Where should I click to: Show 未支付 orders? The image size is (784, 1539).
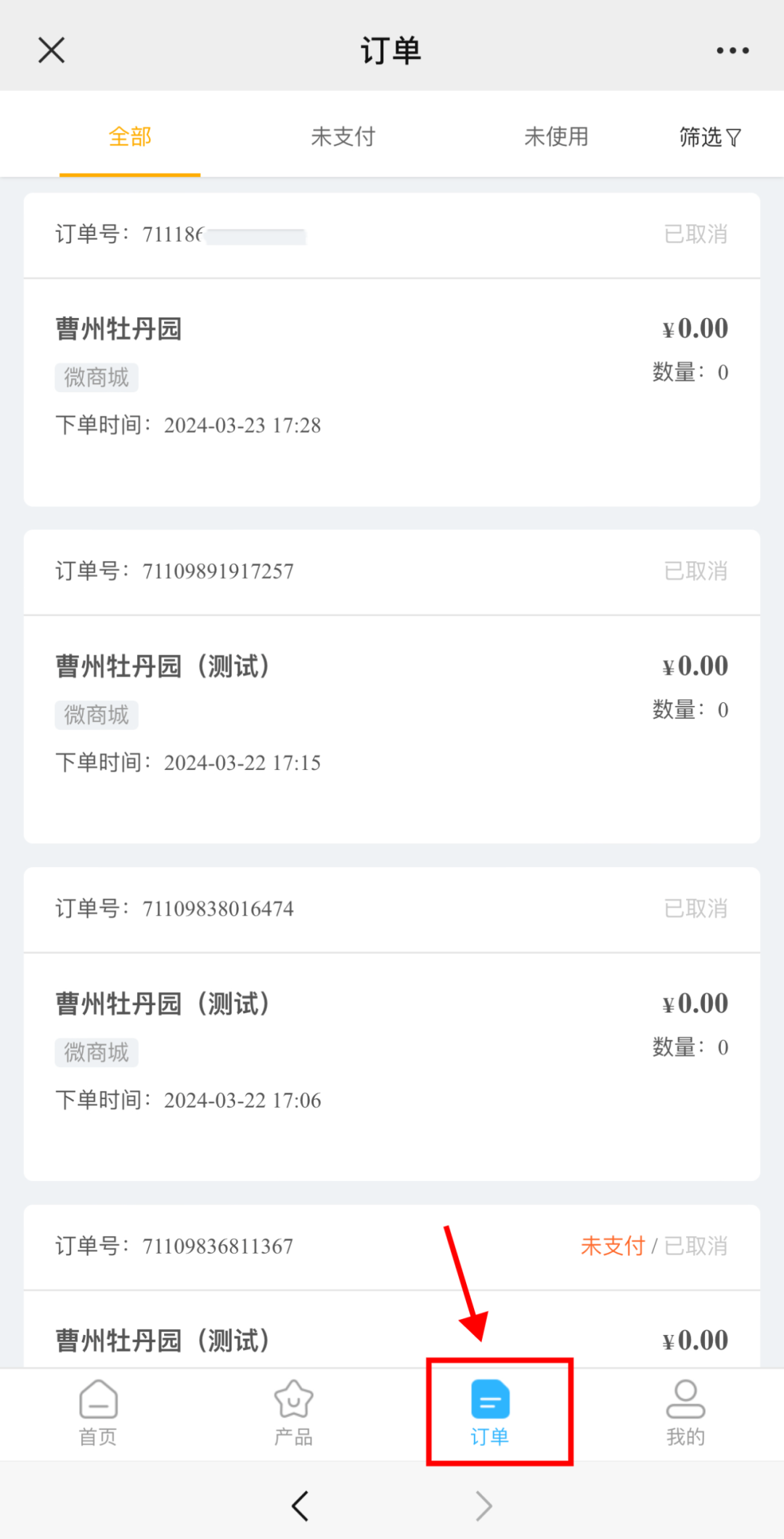point(343,137)
